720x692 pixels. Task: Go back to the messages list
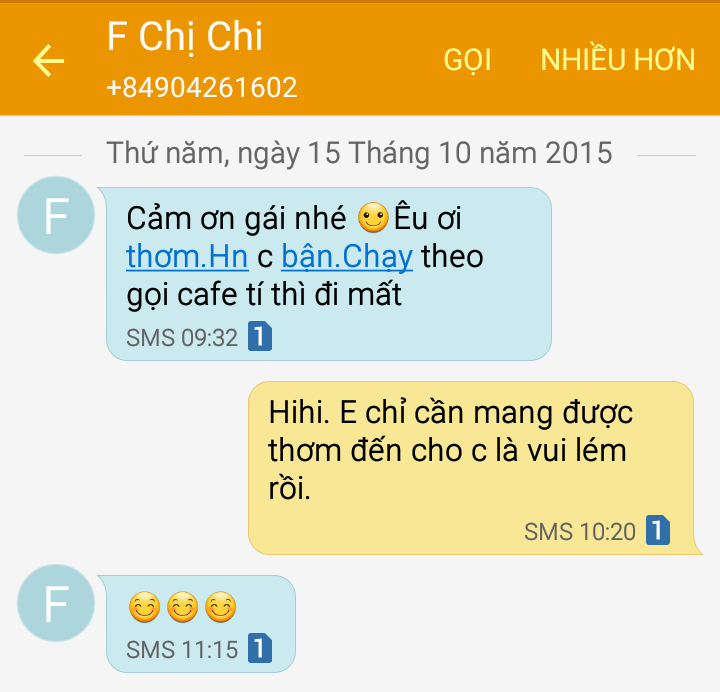coord(48,61)
